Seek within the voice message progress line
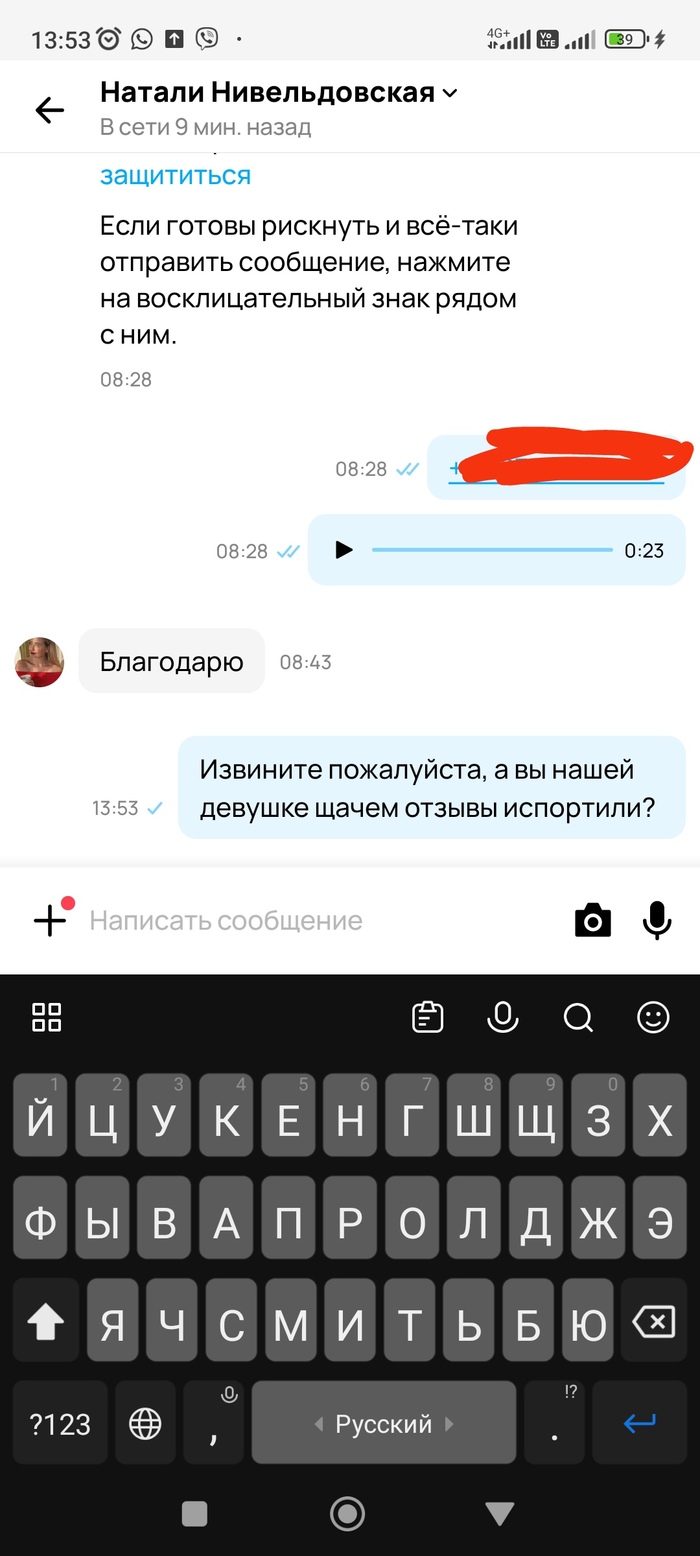 [492, 550]
